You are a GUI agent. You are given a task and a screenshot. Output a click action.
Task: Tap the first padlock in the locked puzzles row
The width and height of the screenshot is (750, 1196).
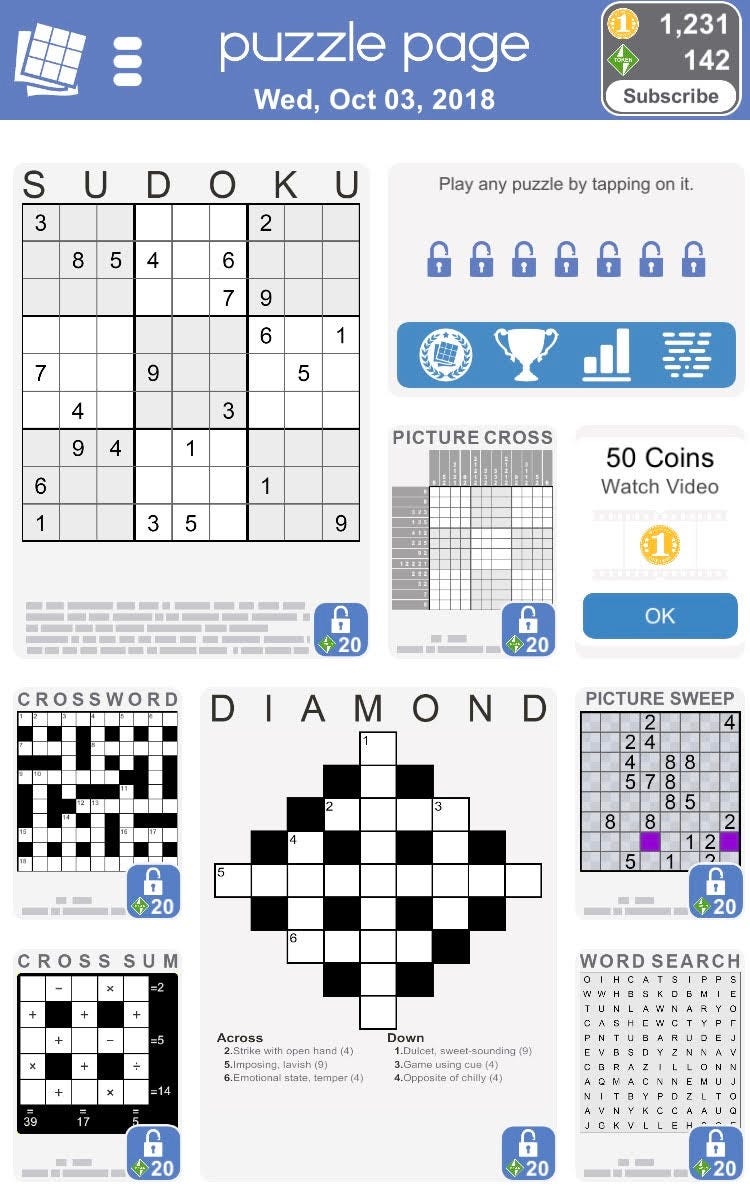(438, 259)
